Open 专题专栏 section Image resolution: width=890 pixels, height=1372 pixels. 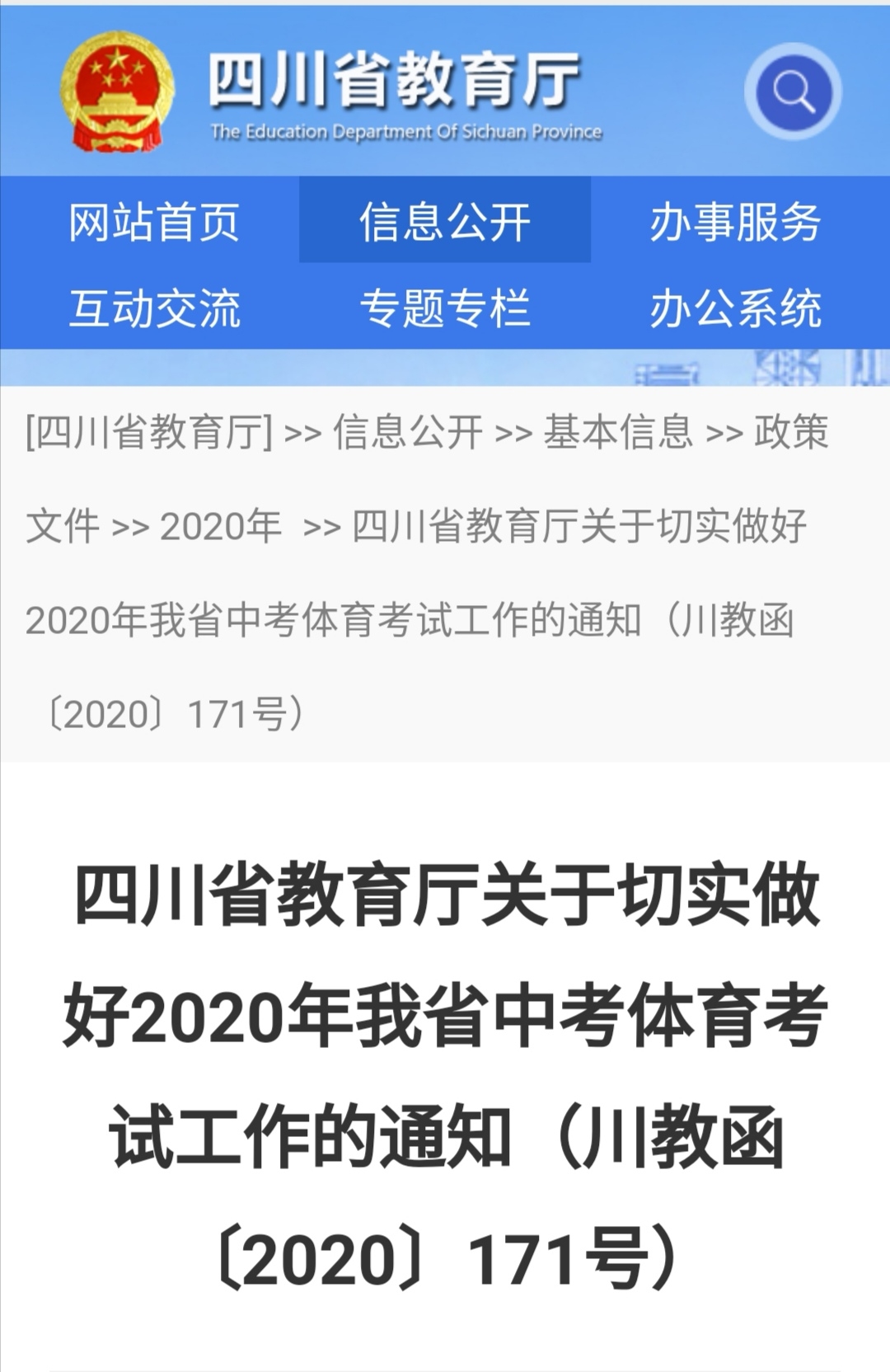click(444, 308)
